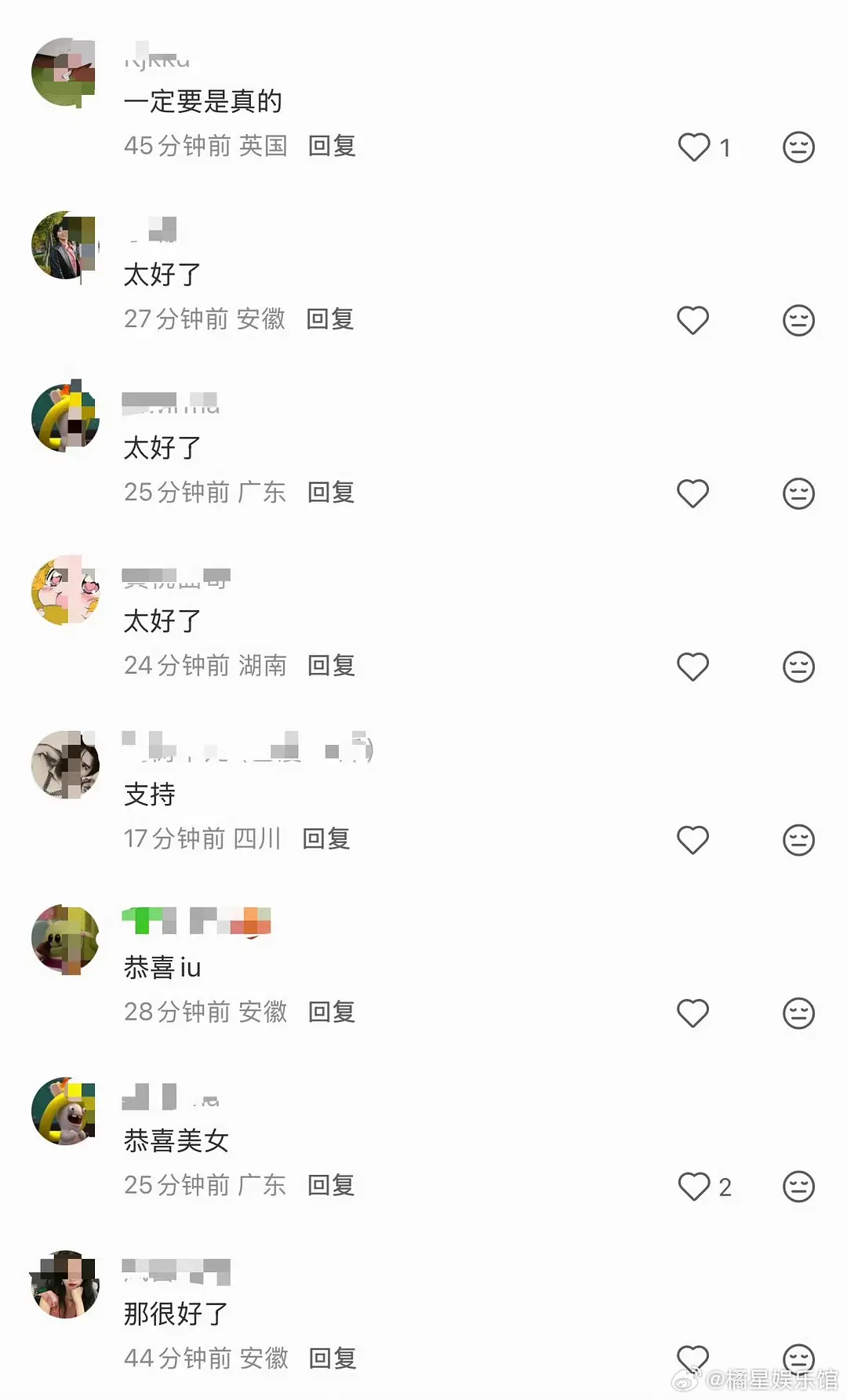Open the emoji reaction icon beside "那很好了"
The width and height of the screenshot is (847, 1400).
(798, 1358)
